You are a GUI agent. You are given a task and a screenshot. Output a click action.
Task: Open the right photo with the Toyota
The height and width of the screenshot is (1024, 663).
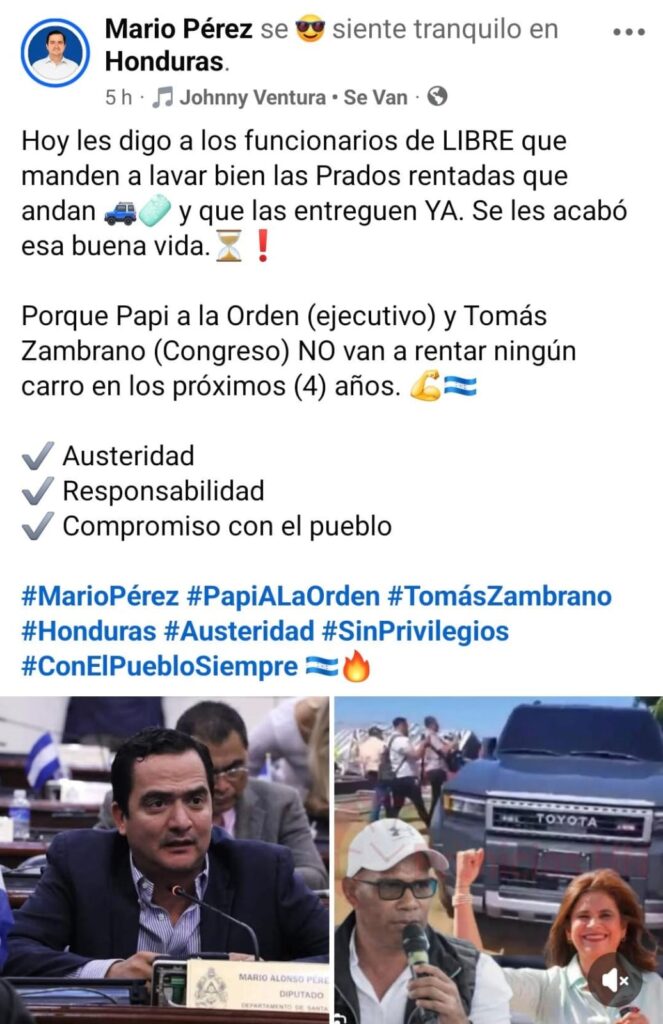coord(498,830)
